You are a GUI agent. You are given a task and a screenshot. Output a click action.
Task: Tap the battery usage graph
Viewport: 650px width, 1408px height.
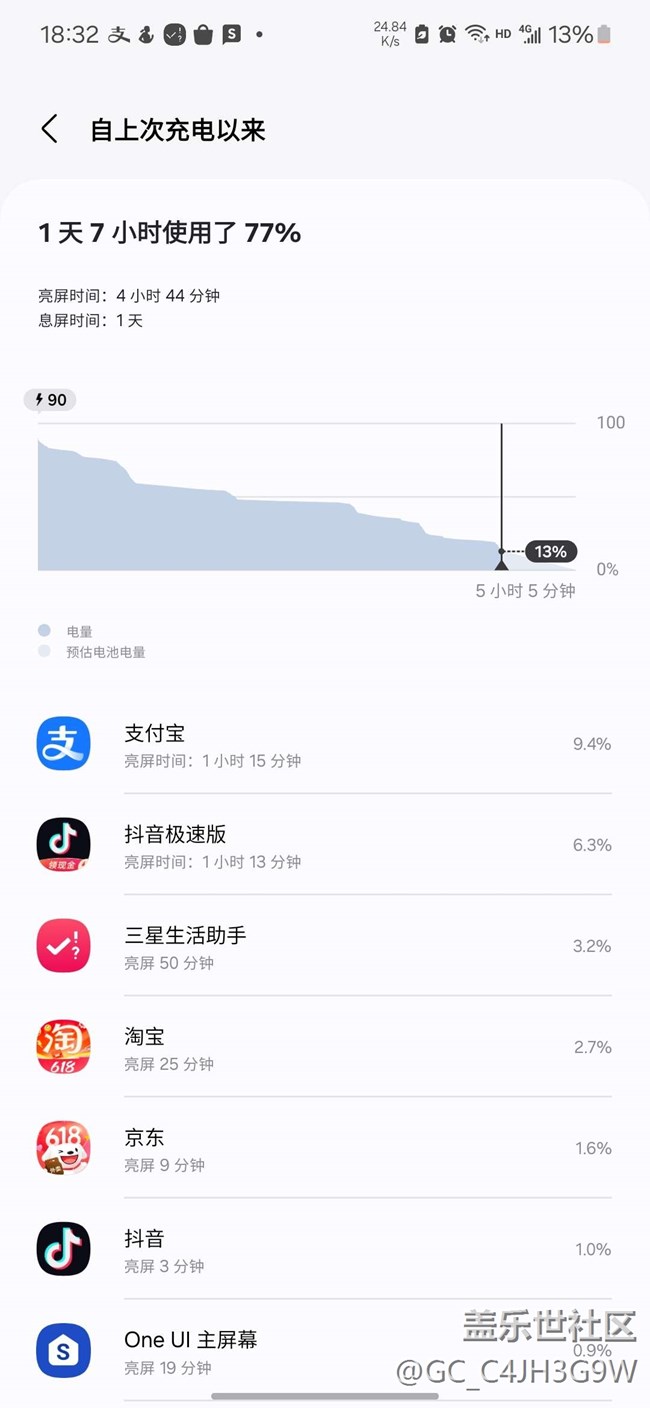[307, 497]
